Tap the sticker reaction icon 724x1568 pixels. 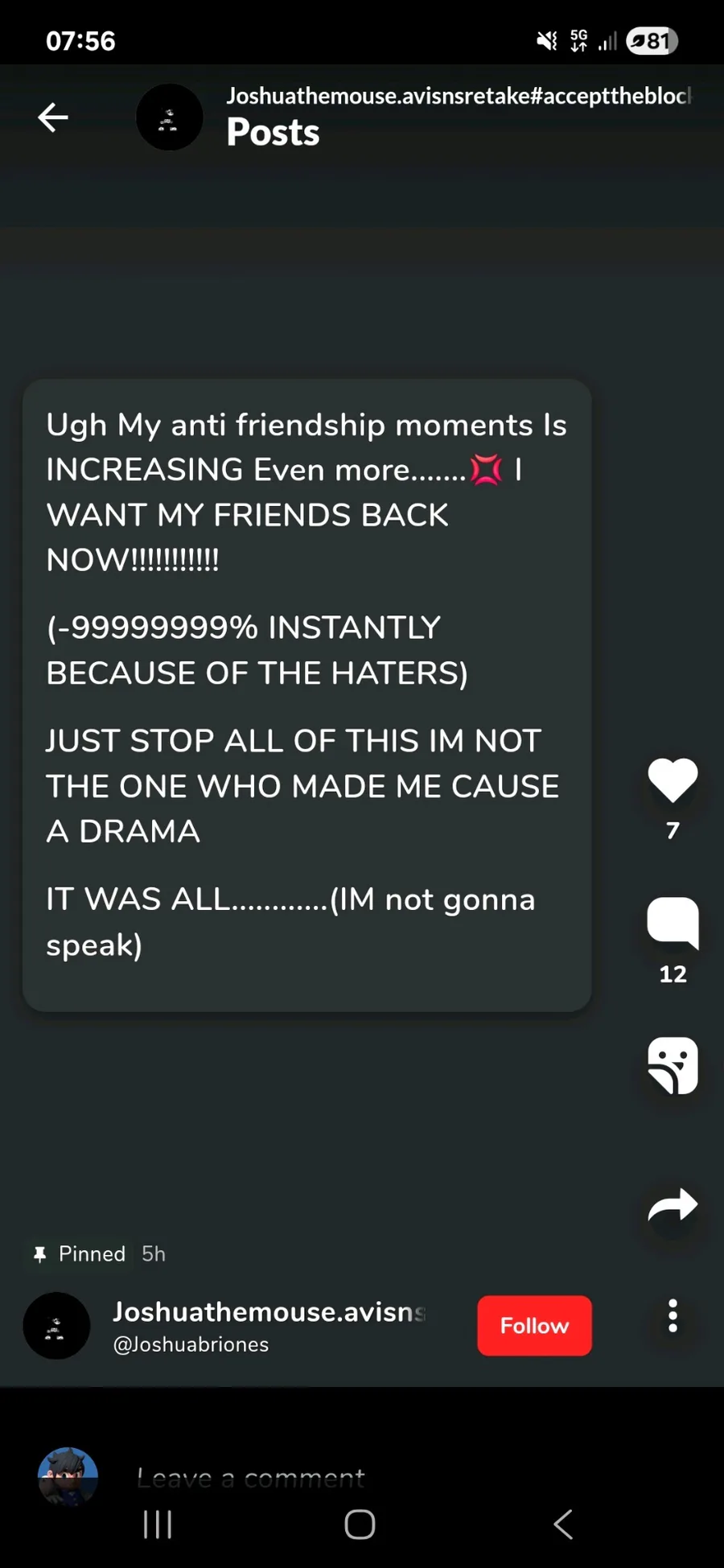pos(673,1066)
